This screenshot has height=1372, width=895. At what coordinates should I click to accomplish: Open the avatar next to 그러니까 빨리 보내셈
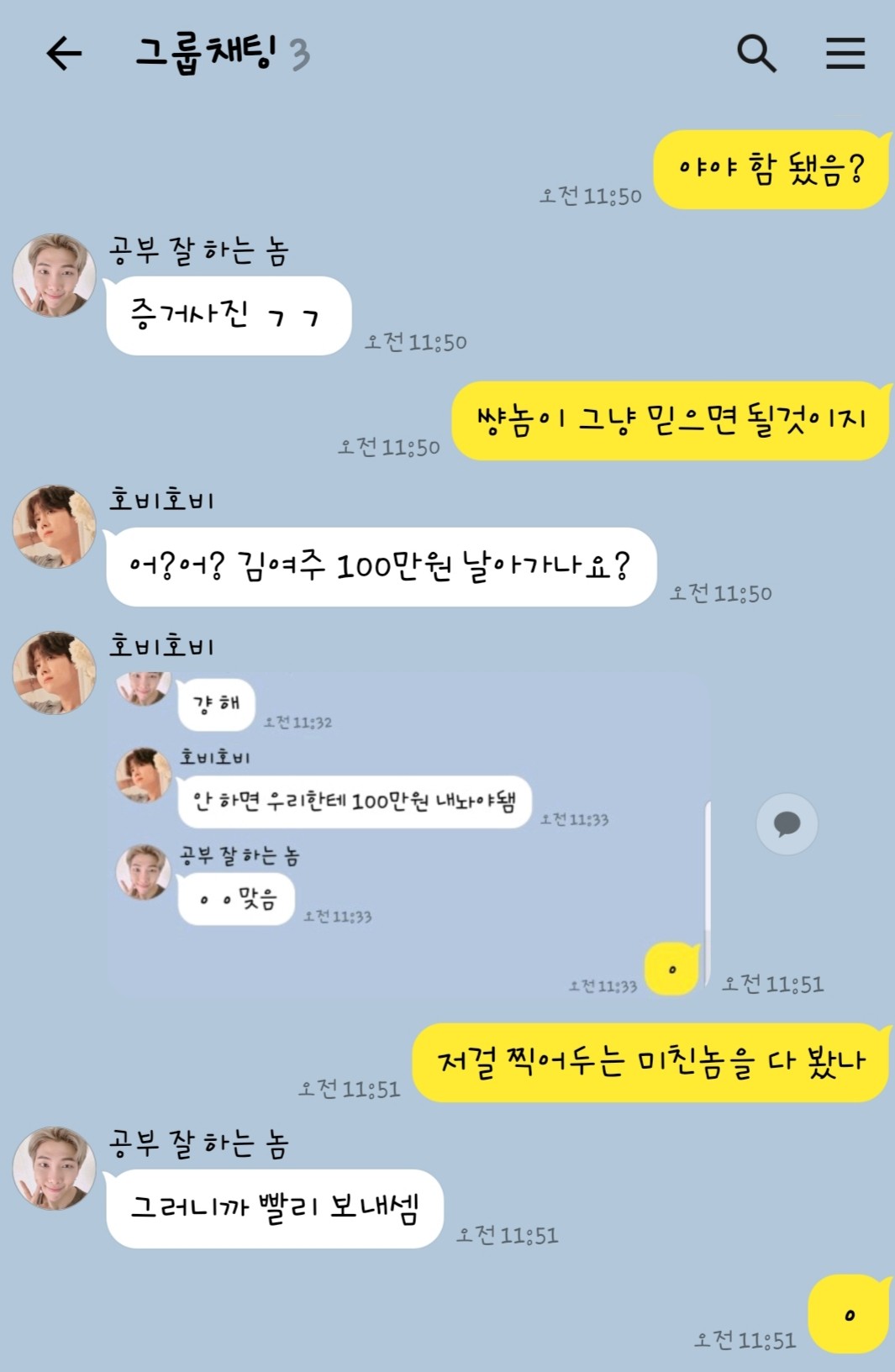pos(54,1168)
